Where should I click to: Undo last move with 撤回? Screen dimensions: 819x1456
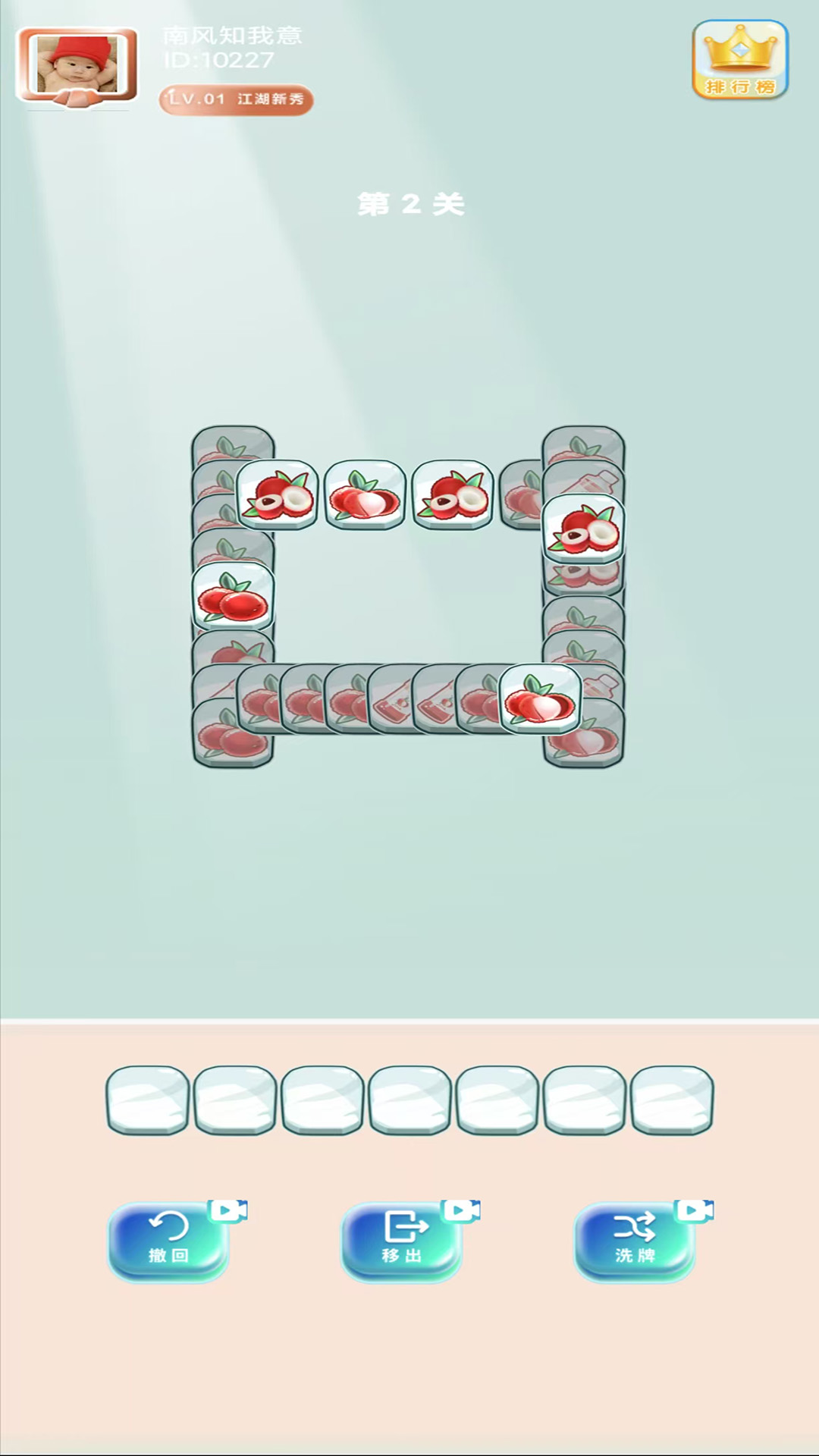pos(168,1241)
